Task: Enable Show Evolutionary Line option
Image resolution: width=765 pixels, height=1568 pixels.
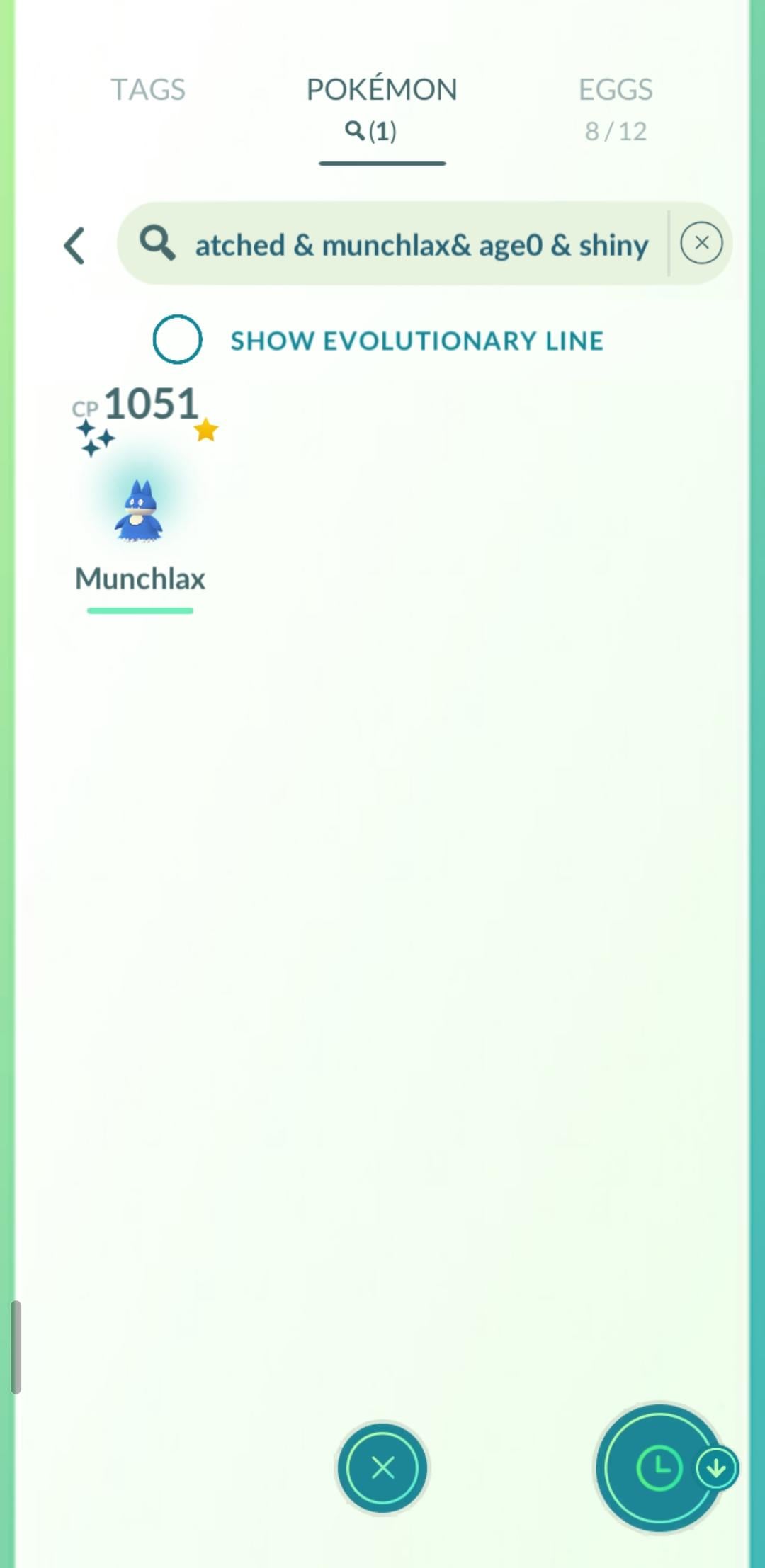Action: (177, 339)
